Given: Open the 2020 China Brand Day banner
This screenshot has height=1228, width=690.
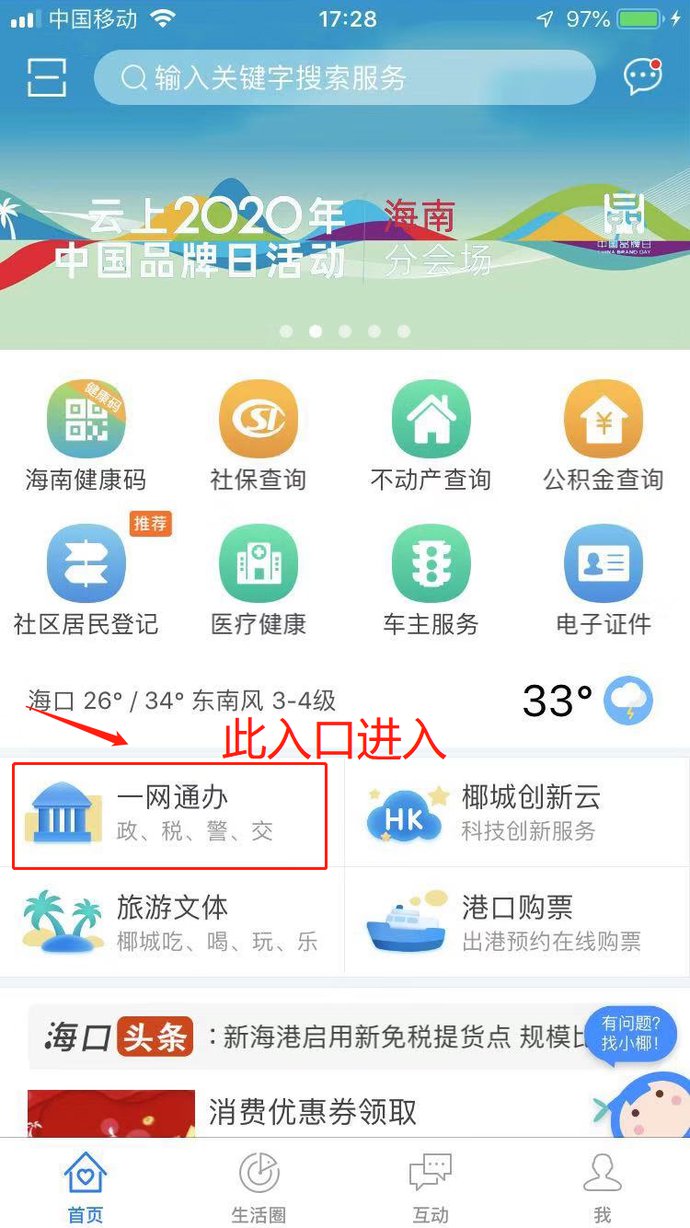Looking at the screenshot, I should pos(344,235).
